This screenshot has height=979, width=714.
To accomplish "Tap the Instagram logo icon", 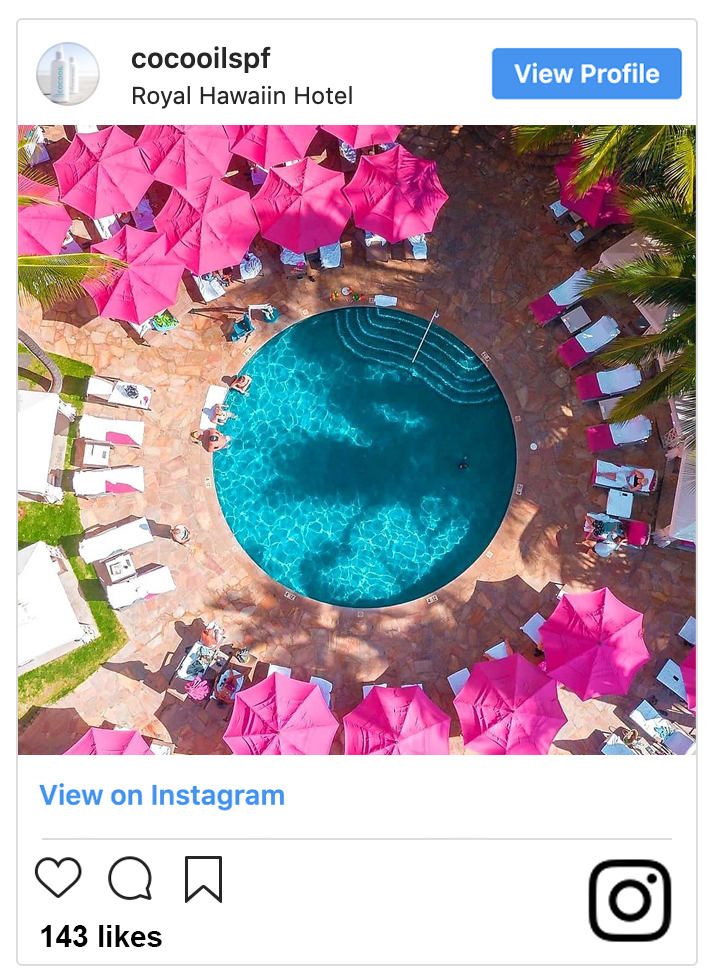I will click(x=629, y=900).
